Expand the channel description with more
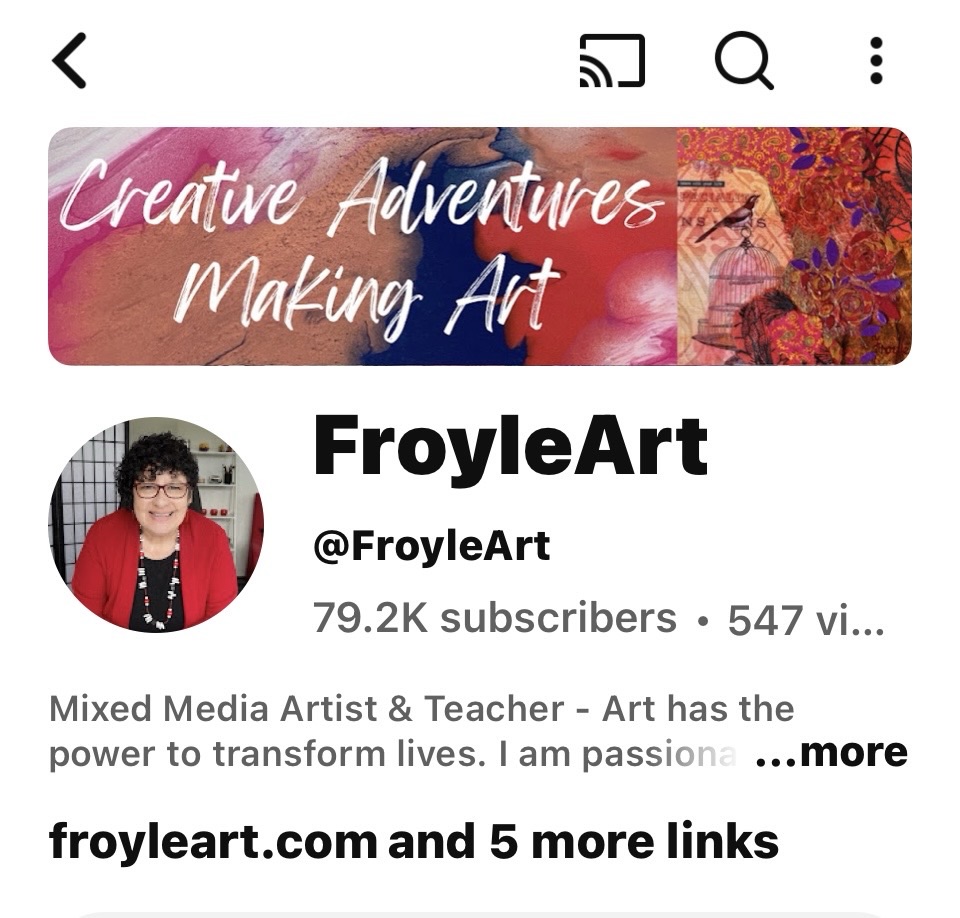The width and height of the screenshot is (960, 918). click(831, 752)
